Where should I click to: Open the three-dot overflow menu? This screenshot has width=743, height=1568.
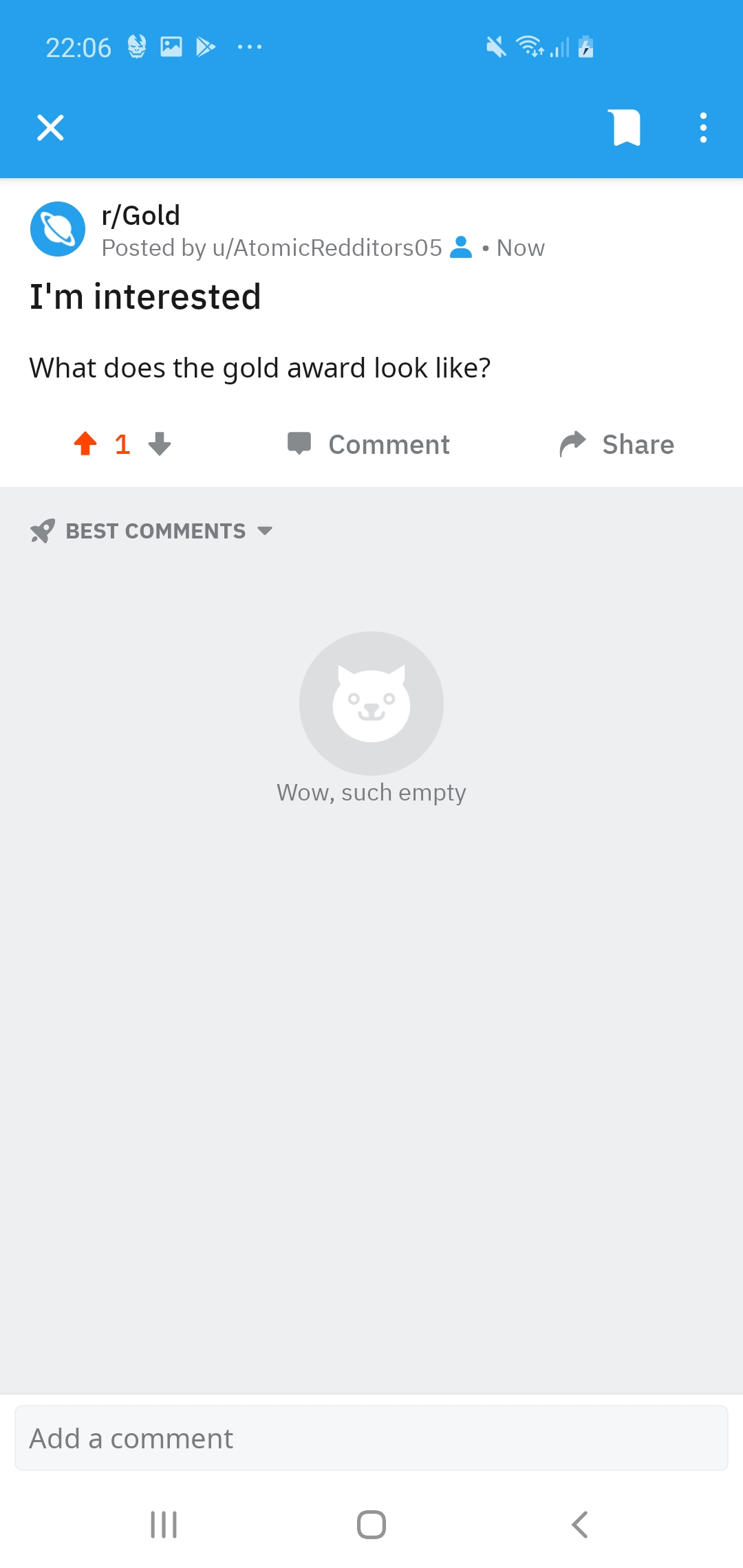[702, 128]
